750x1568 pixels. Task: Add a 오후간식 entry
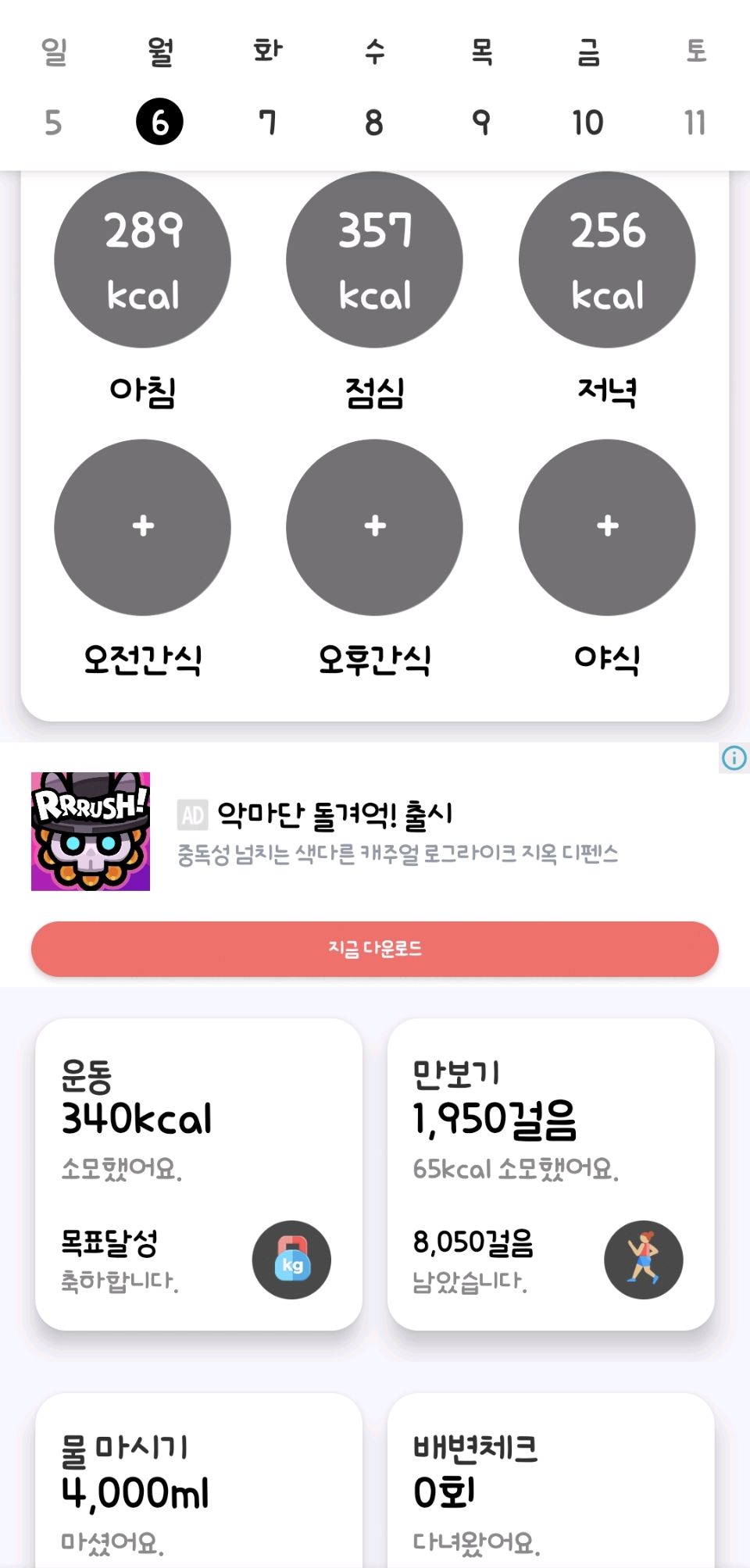374,527
